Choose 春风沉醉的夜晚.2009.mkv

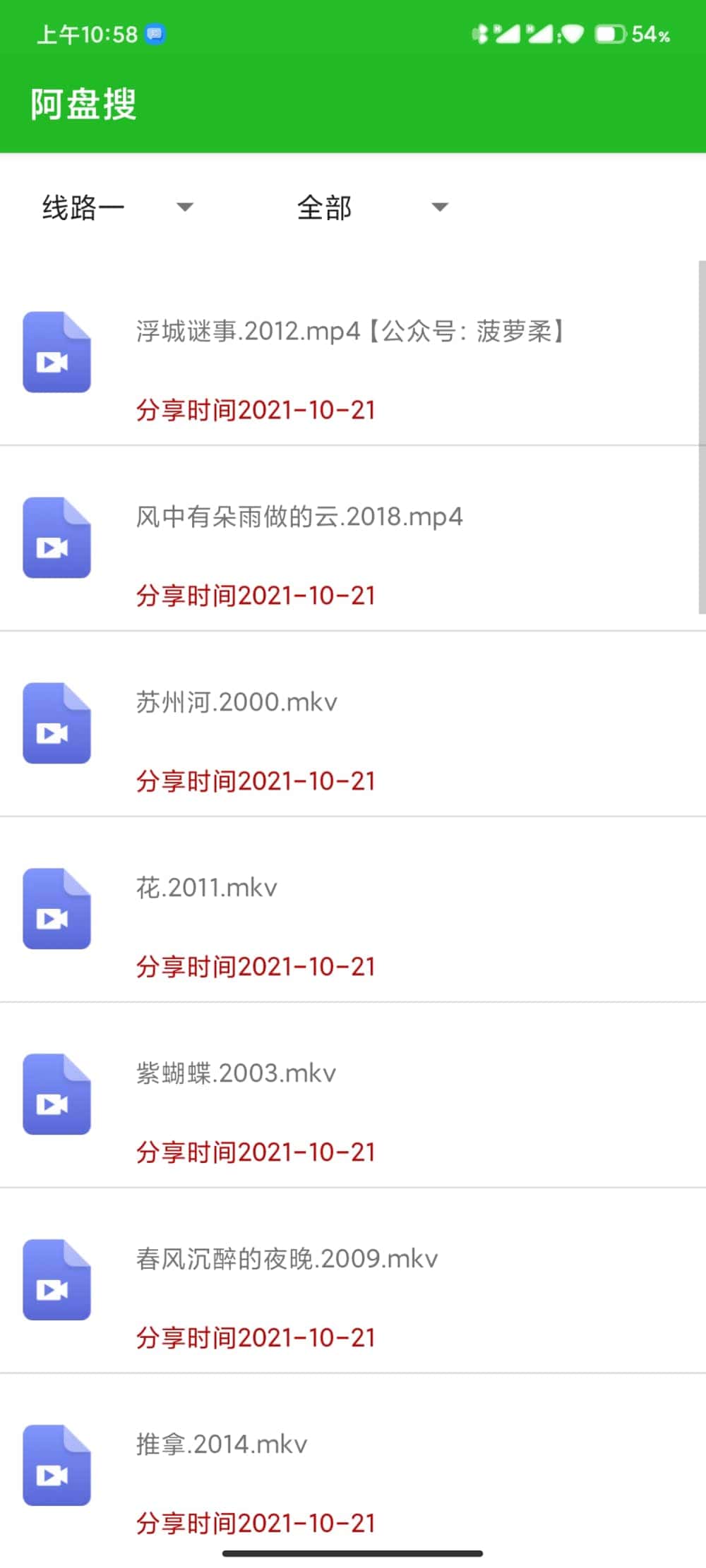pos(287,1260)
